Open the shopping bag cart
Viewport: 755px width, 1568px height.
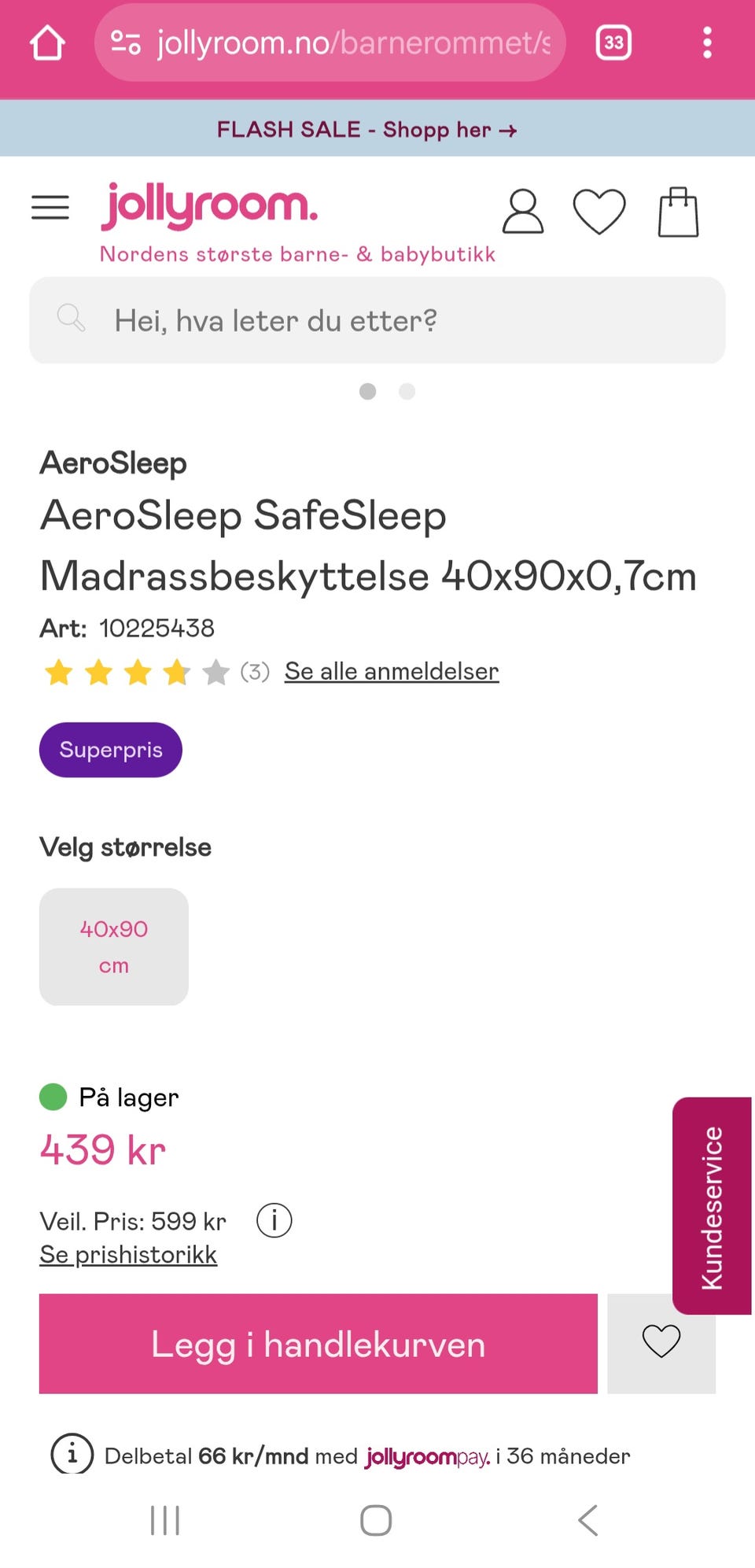pyautogui.click(x=678, y=210)
